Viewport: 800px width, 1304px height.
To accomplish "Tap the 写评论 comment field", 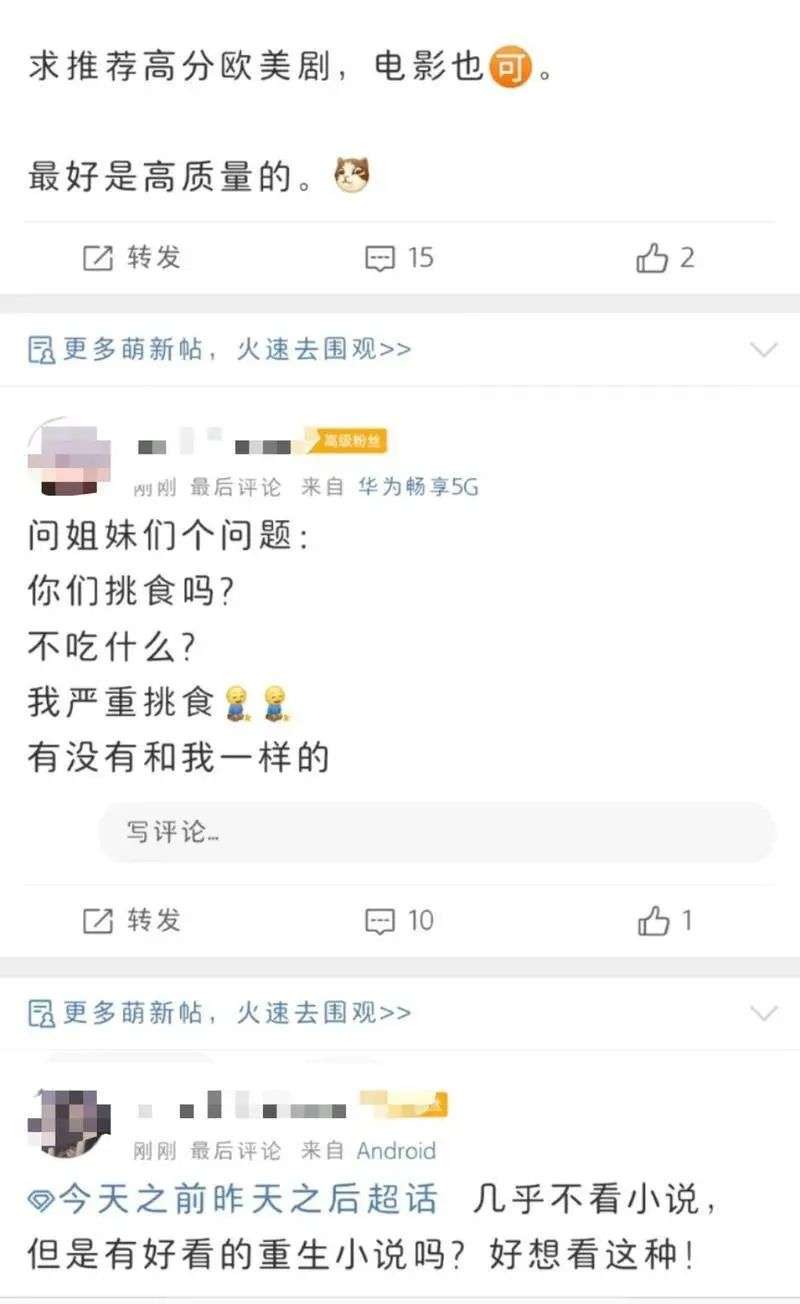I will coord(436,832).
